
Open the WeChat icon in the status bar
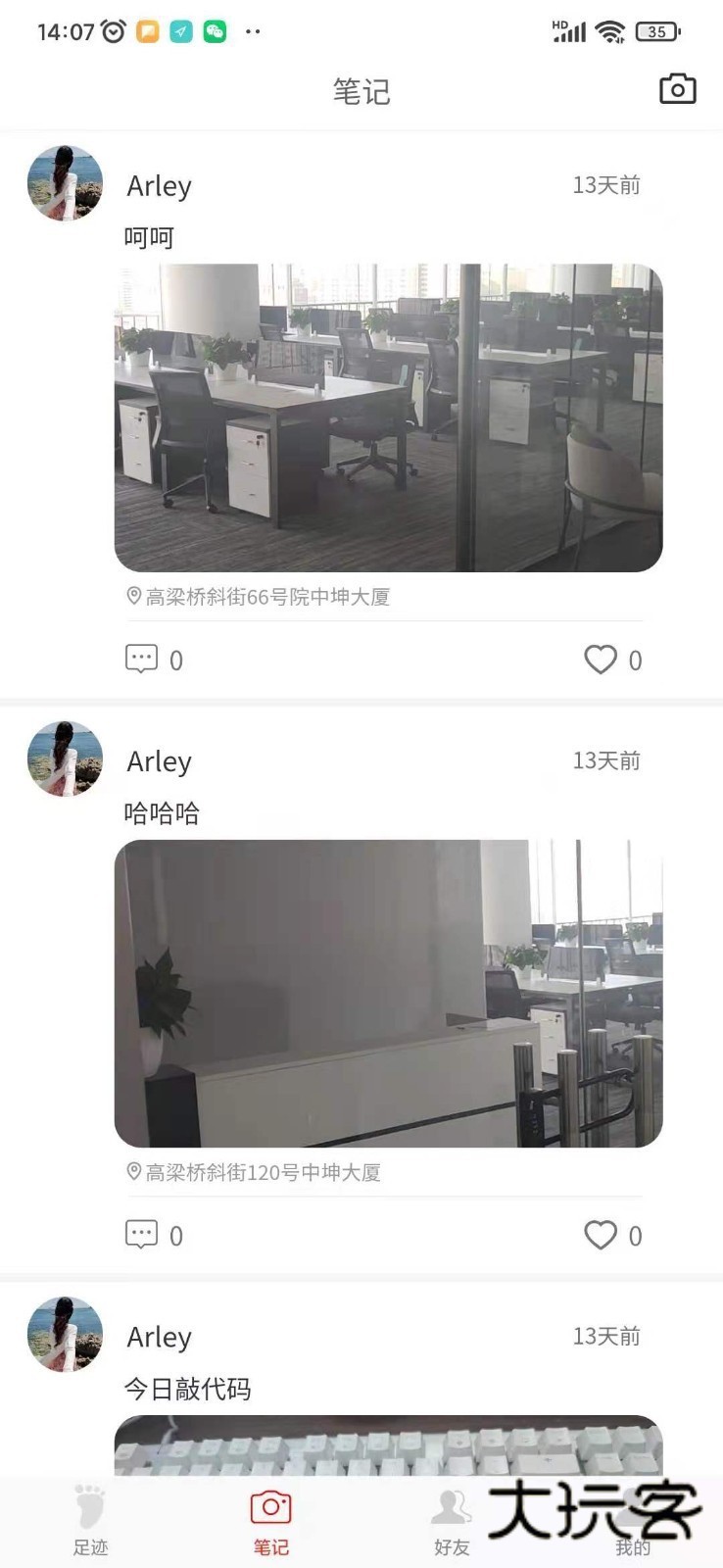pos(216,30)
